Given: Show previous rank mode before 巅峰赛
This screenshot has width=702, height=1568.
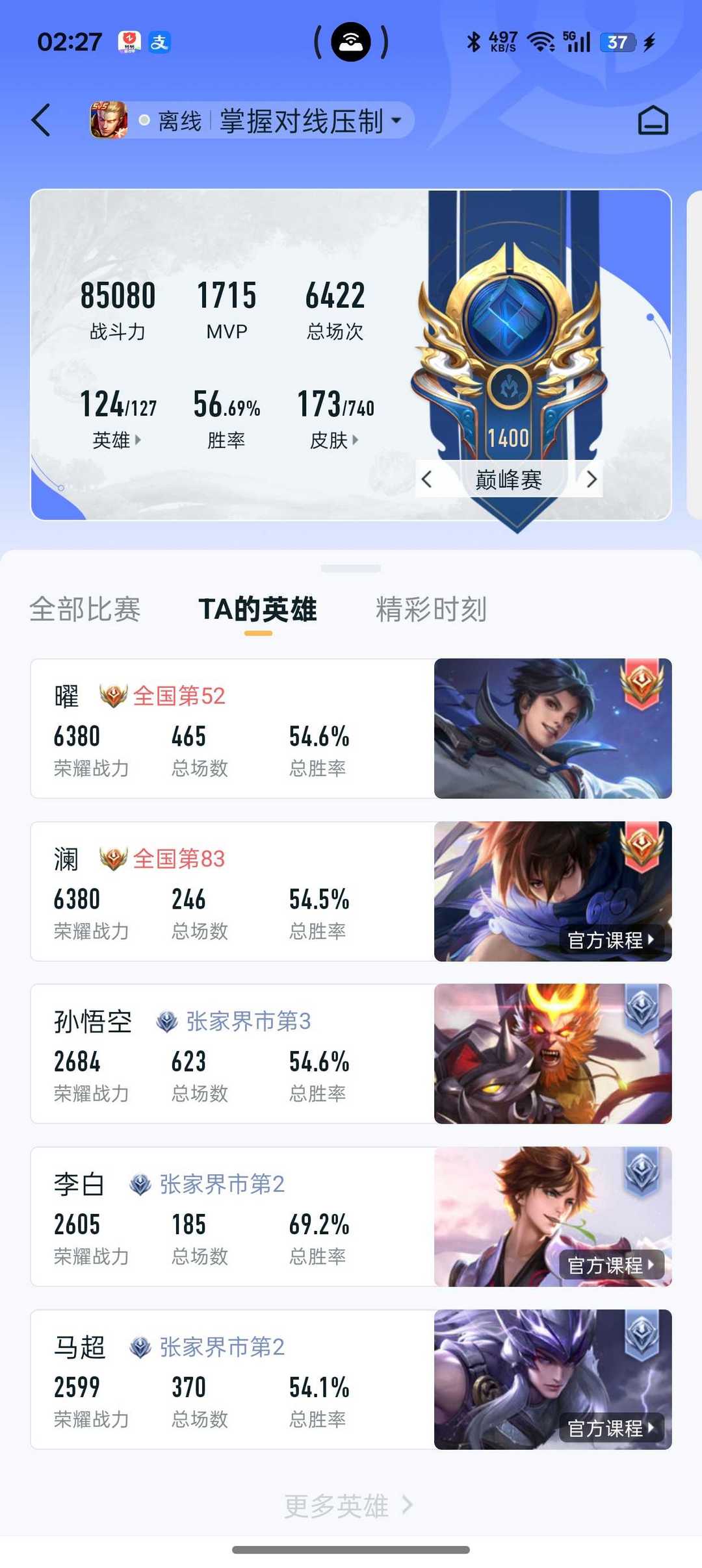Looking at the screenshot, I should [427, 480].
